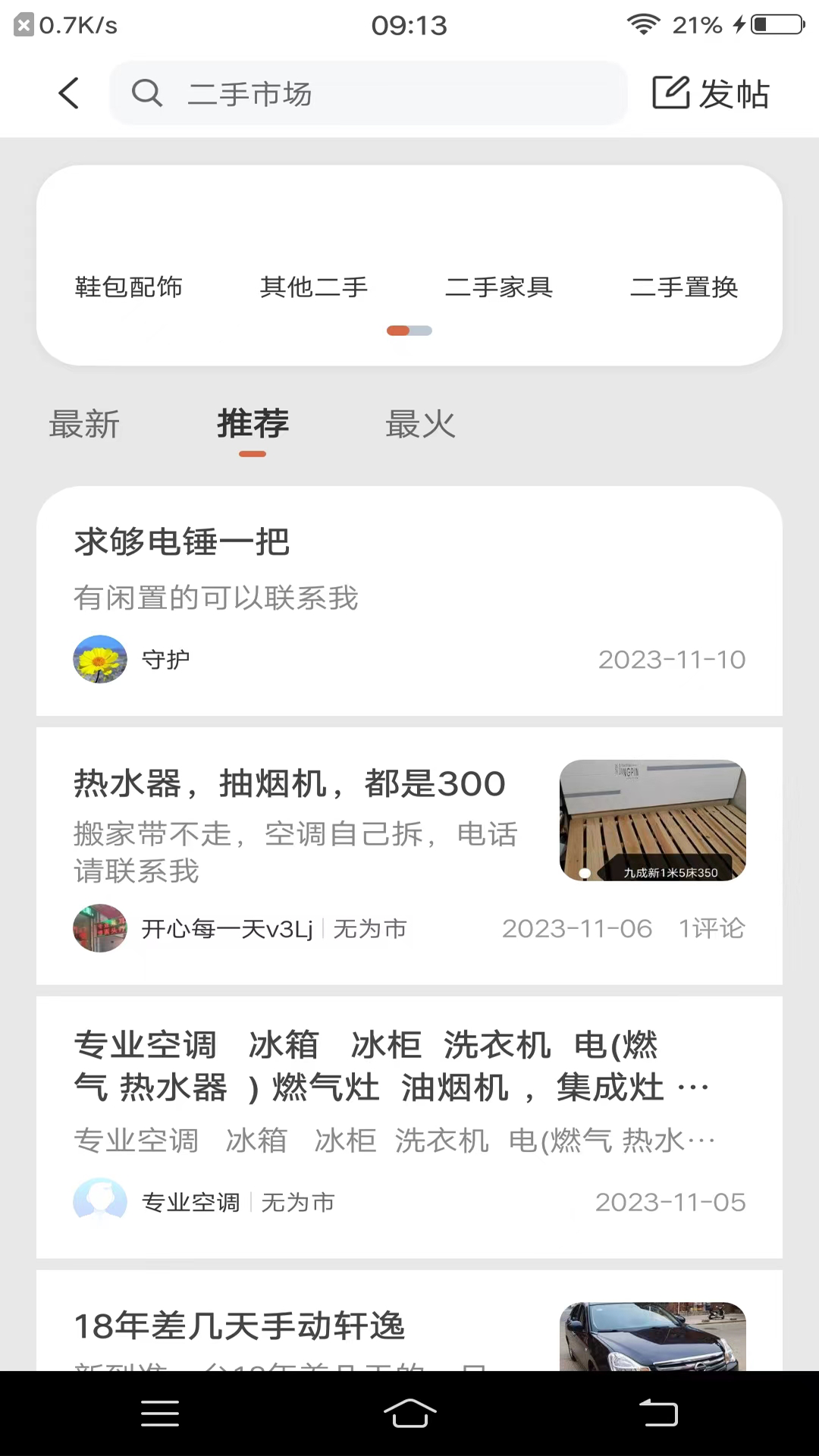Select the 推荐 tab
819x1456 pixels.
pos(253,425)
